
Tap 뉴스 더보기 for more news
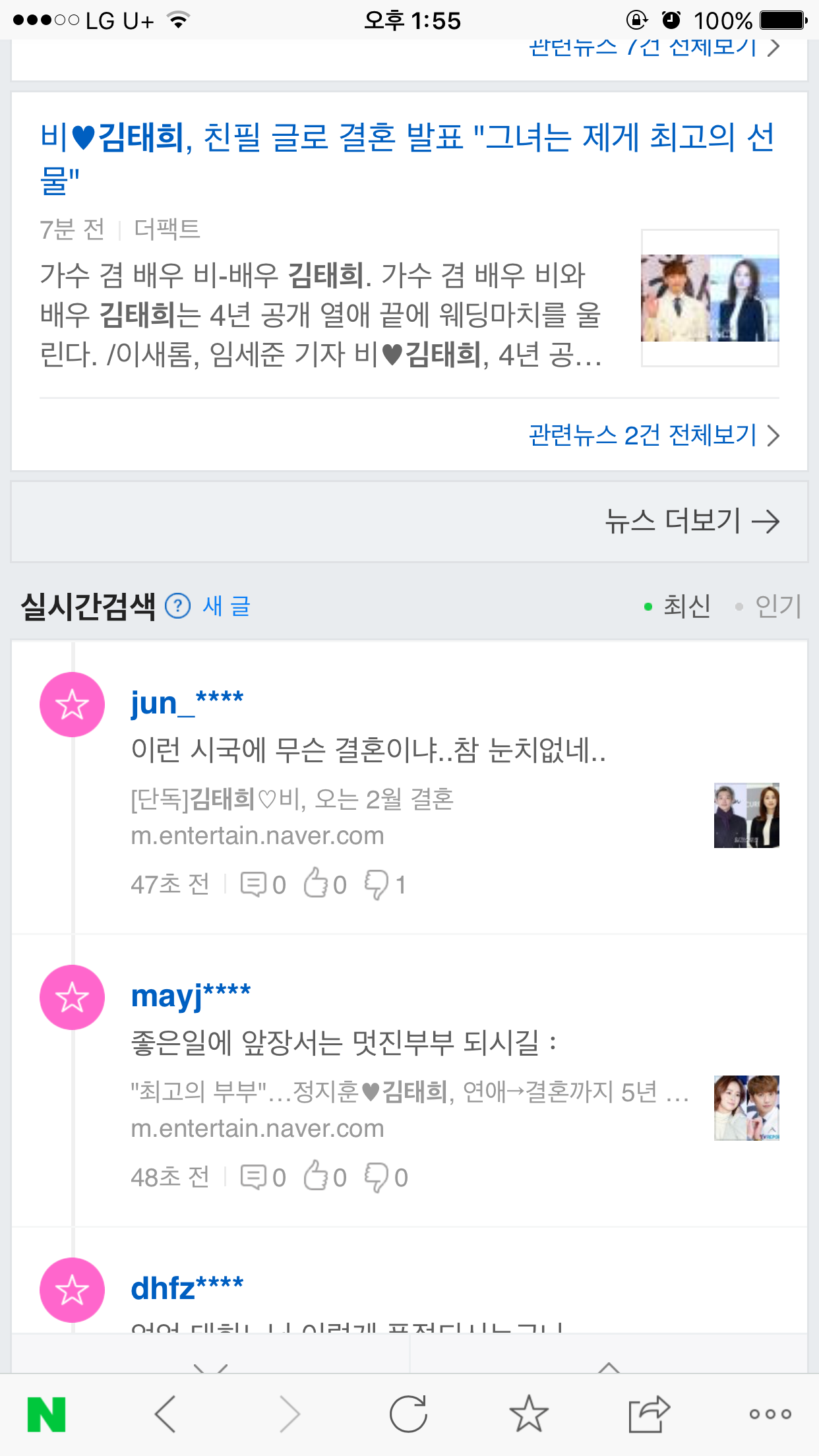[x=692, y=521]
